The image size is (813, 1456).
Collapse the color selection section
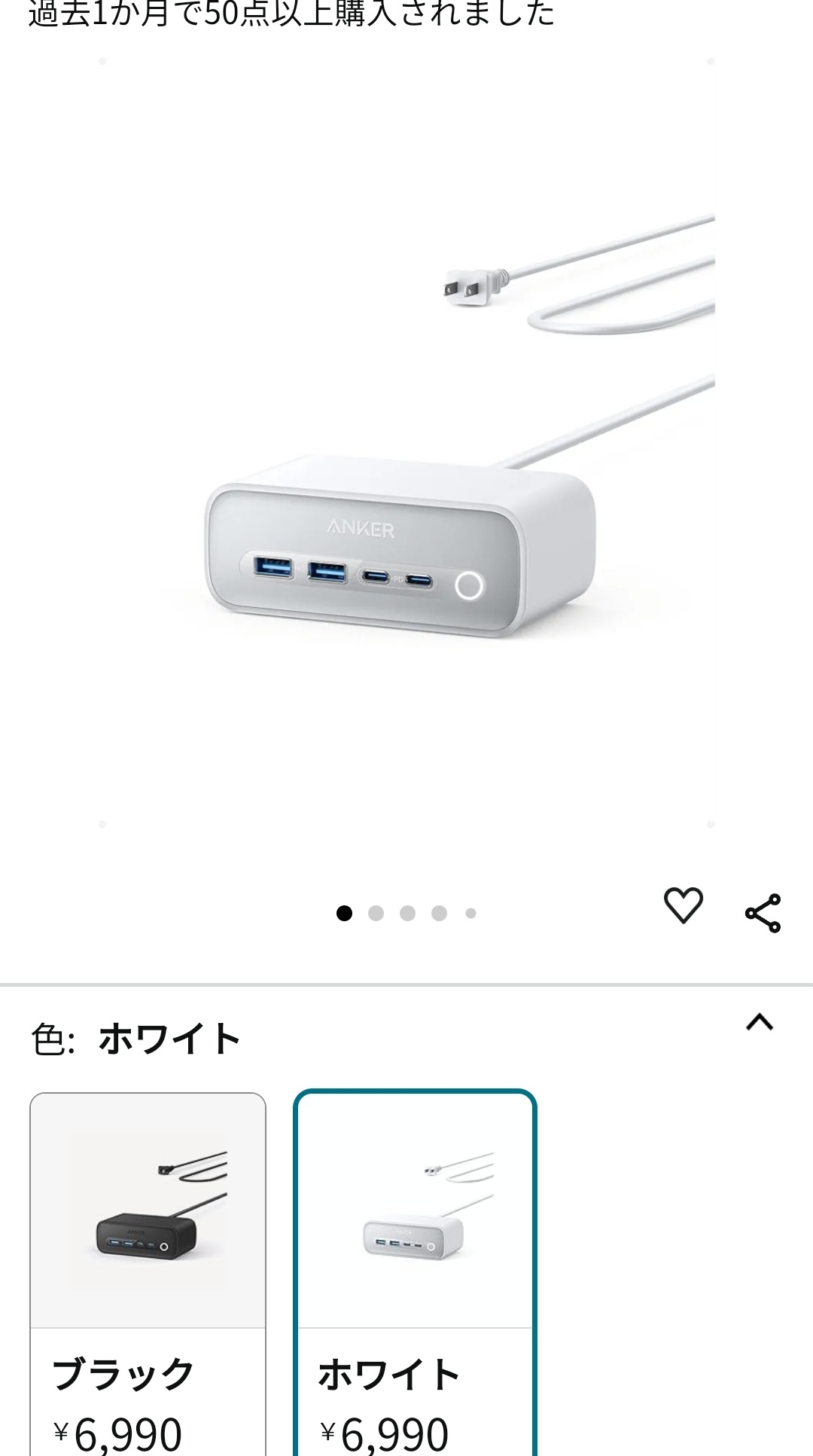(x=759, y=1022)
